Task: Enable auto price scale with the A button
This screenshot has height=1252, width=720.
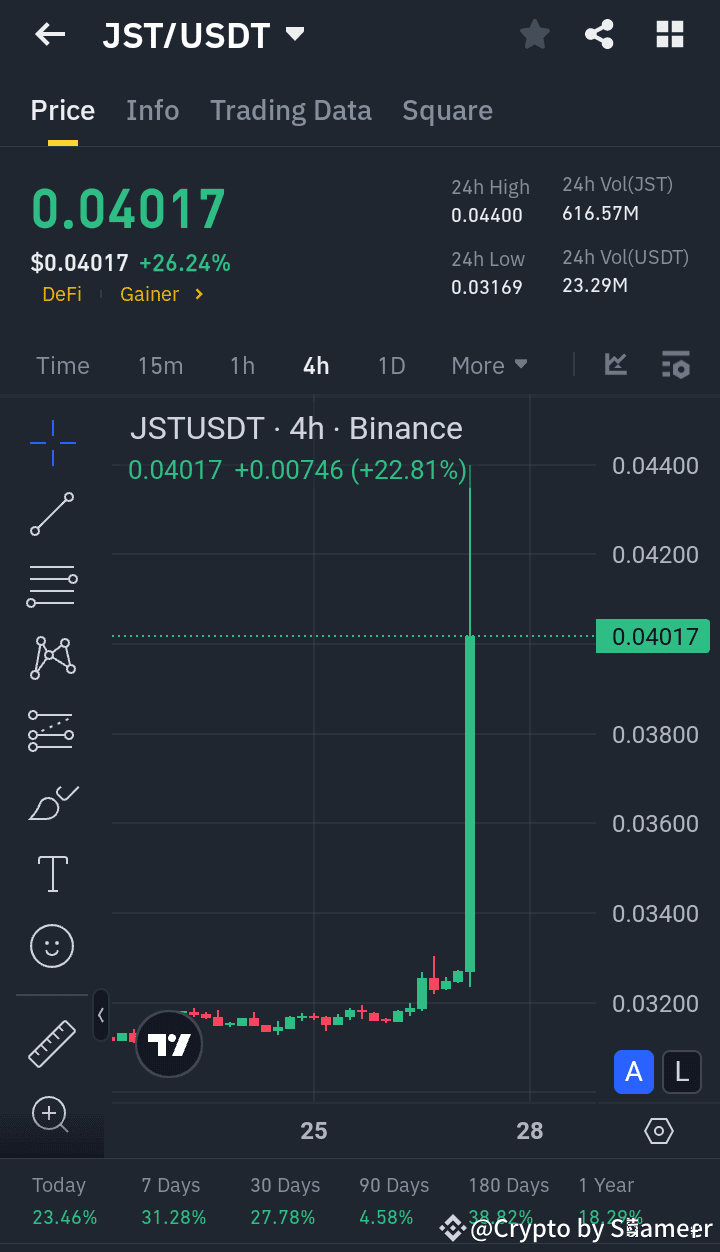Action: pos(633,1071)
